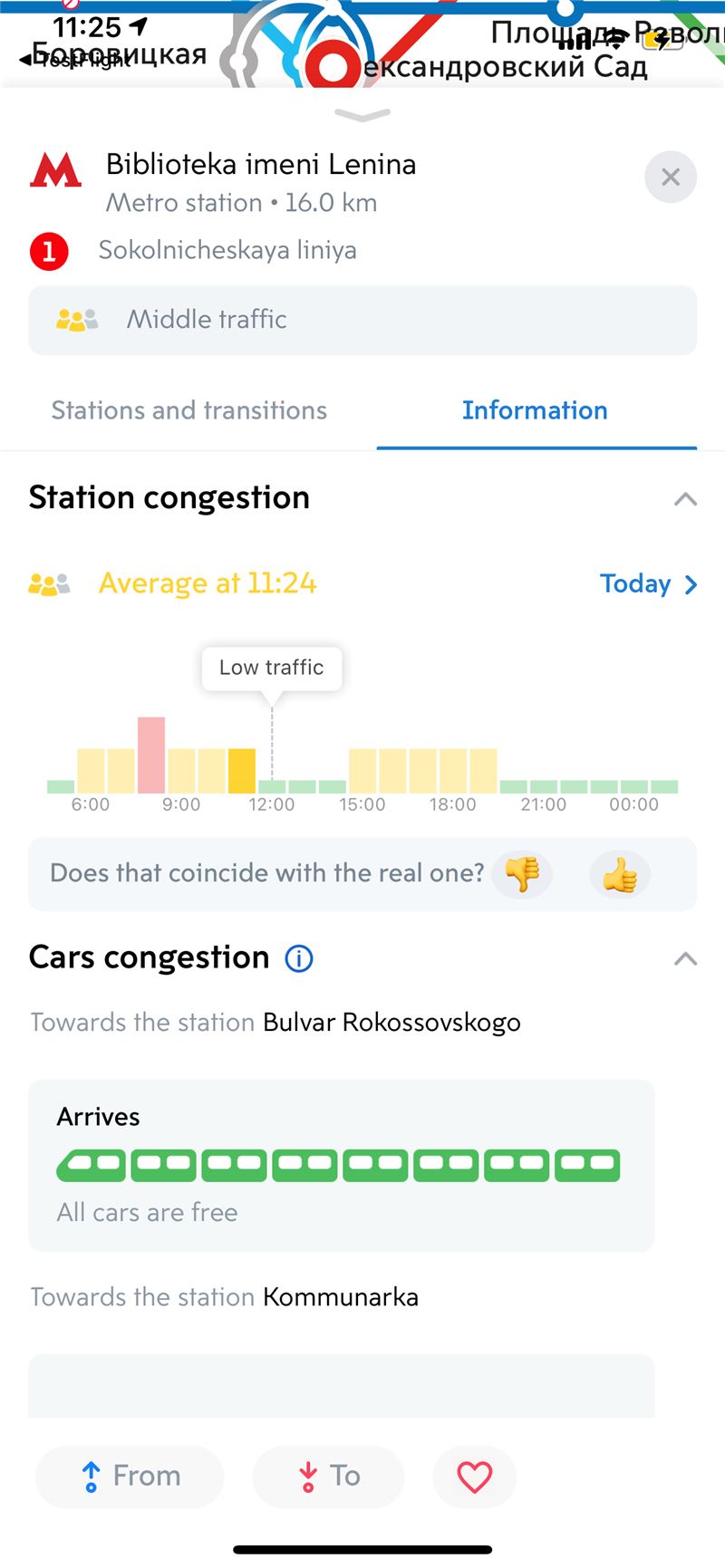Close the Biblioteka imeni Lenina station card
Viewport: 725px width, 1568px height.
tap(671, 177)
